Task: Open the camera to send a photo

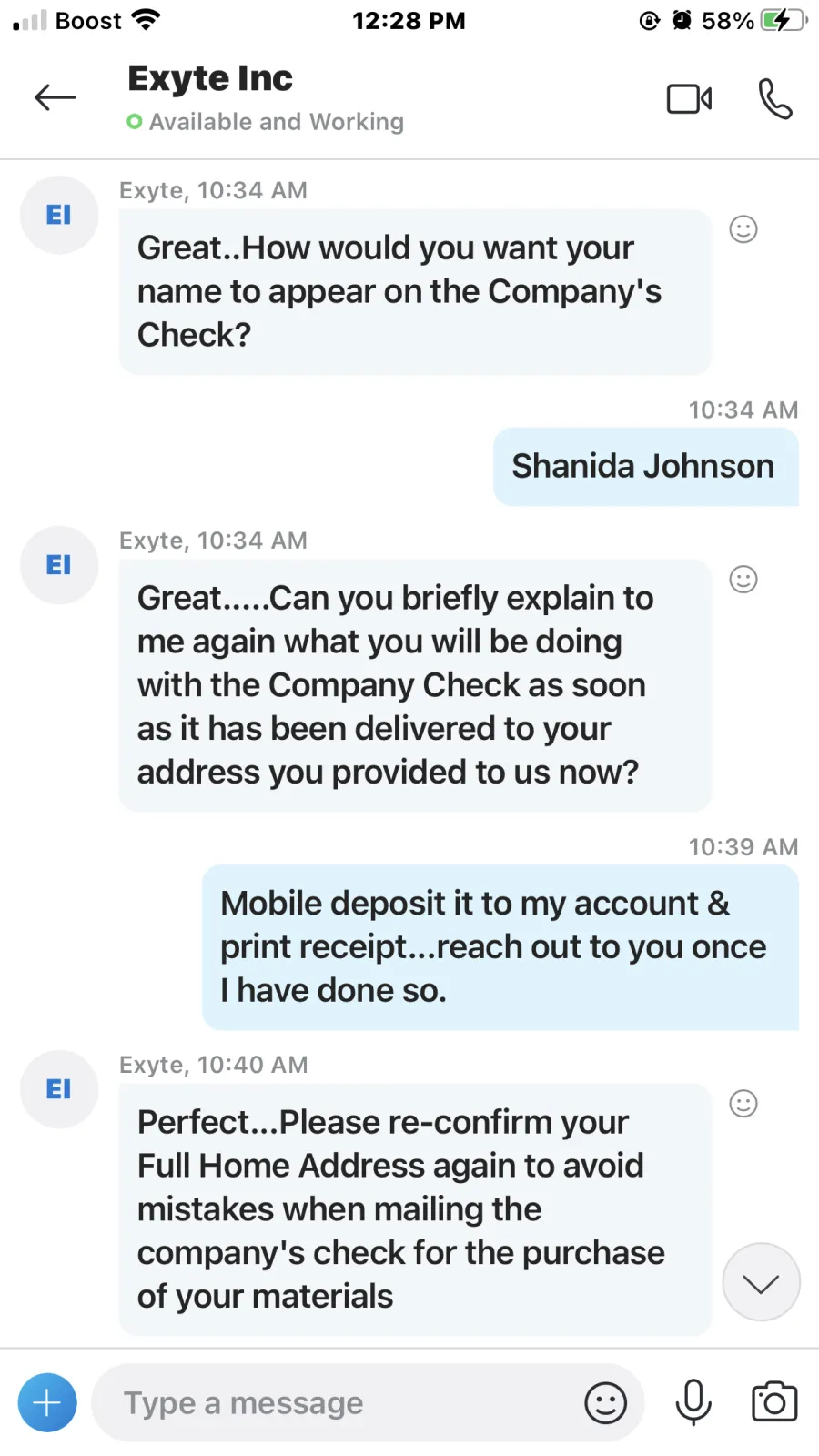Action: tap(774, 1402)
